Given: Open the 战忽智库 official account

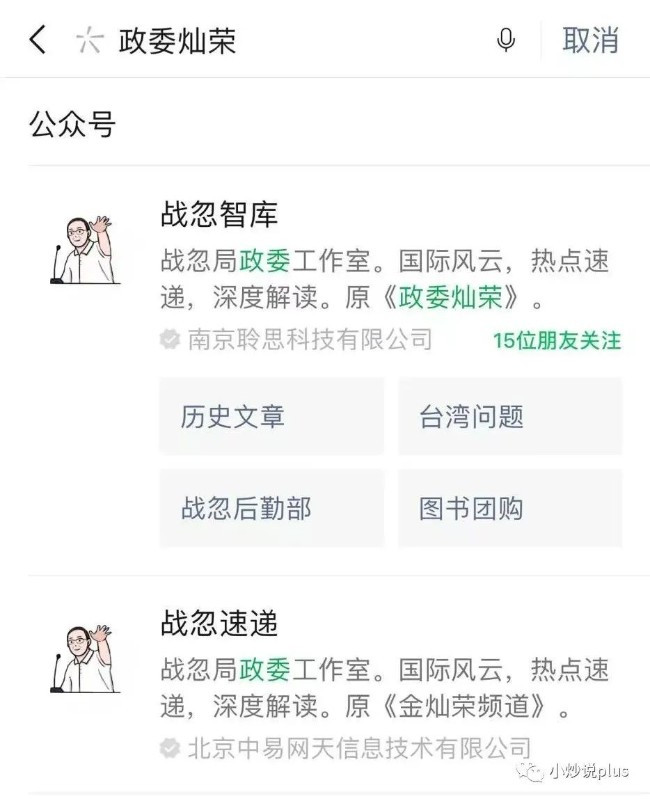Looking at the screenshot, I should [219, 214].
